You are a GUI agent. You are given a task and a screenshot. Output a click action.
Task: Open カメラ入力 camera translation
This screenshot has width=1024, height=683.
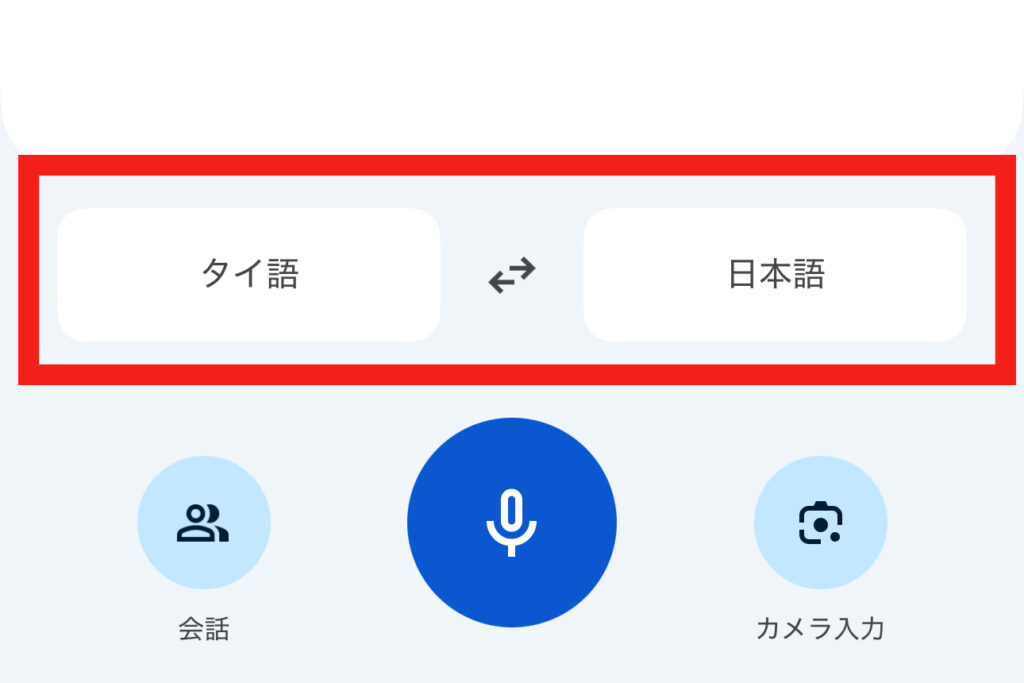click(820, 522)
